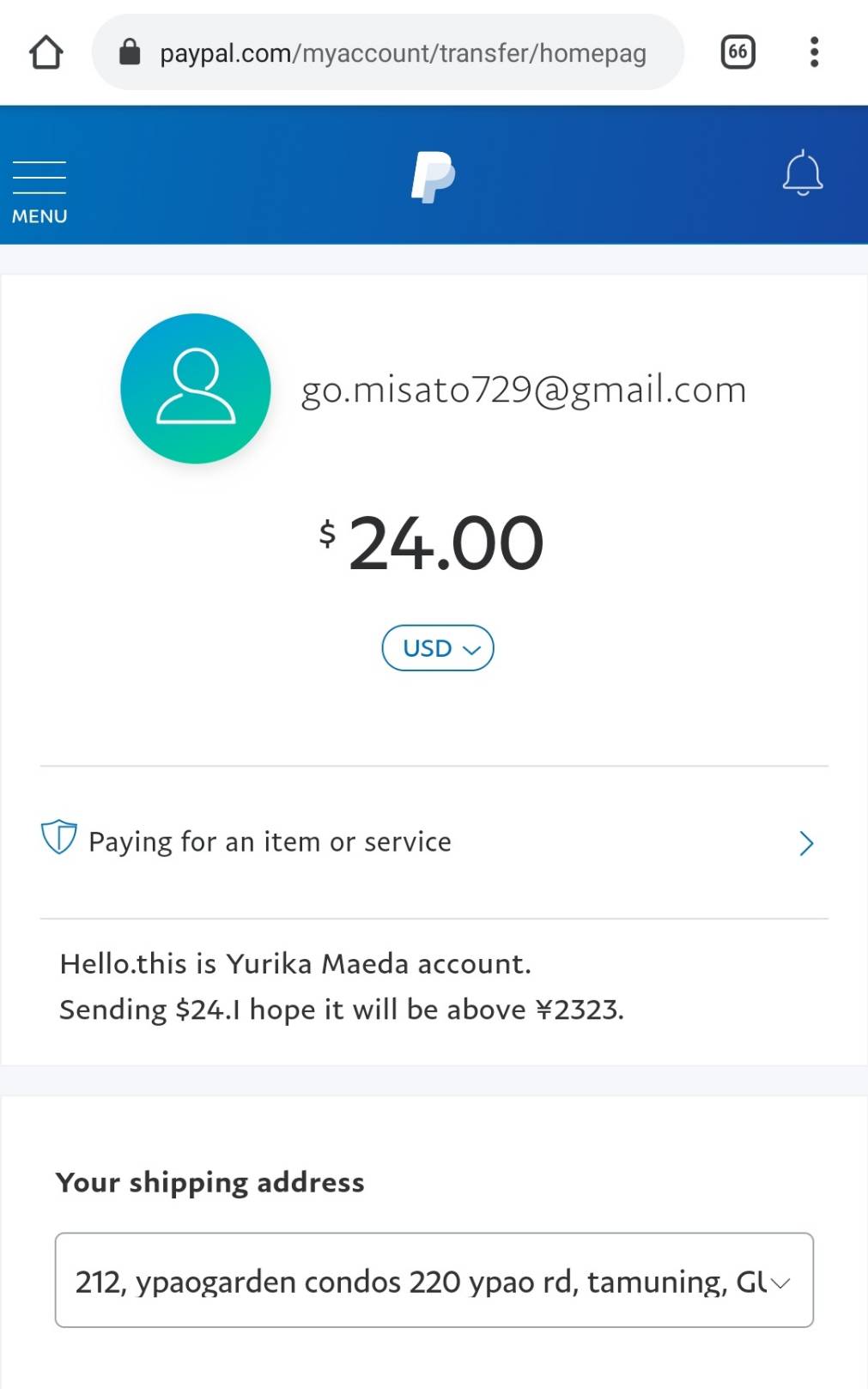Screen dimensions: 868x1389
Task: Go to the browser home page
Action: click(46, 52)
